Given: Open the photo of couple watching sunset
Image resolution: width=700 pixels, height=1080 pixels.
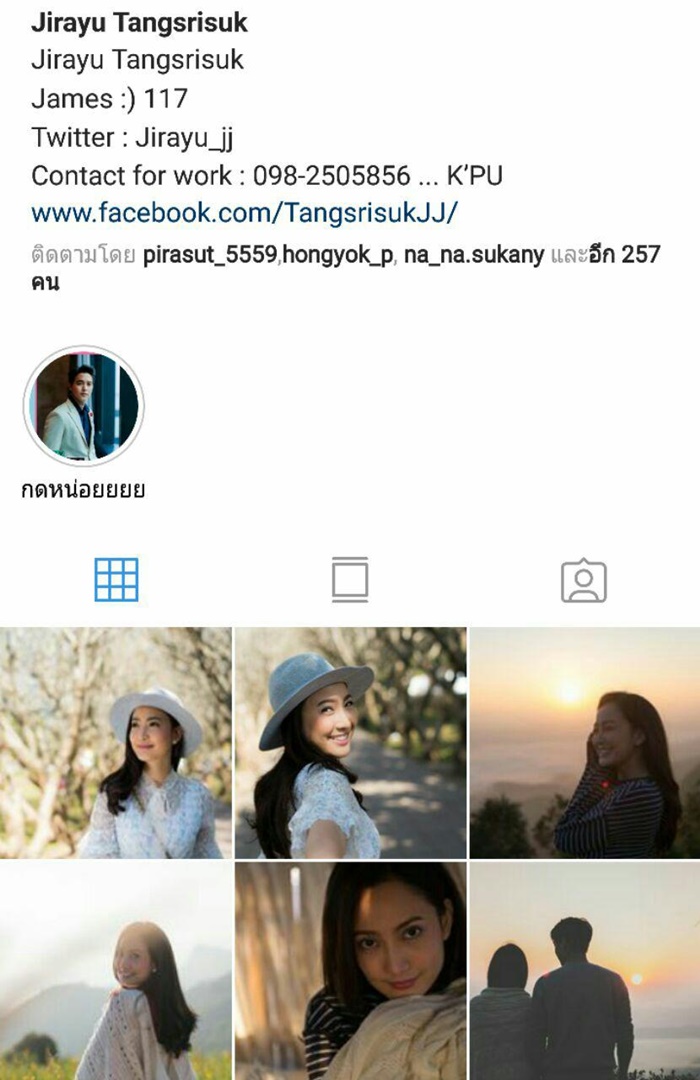Looking at the screenshot, I should pos(585,970).
